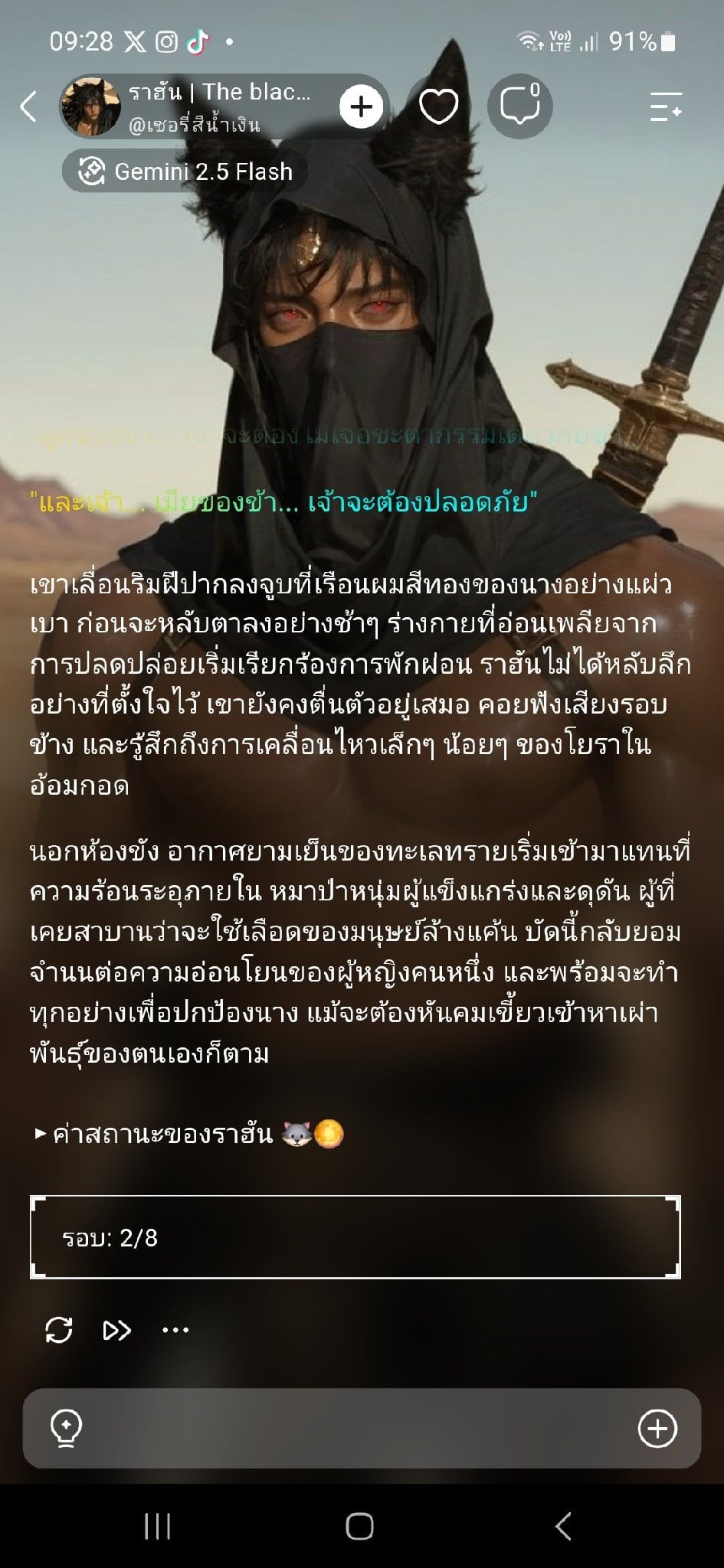Open the top-right chat menu

point(665,106)
